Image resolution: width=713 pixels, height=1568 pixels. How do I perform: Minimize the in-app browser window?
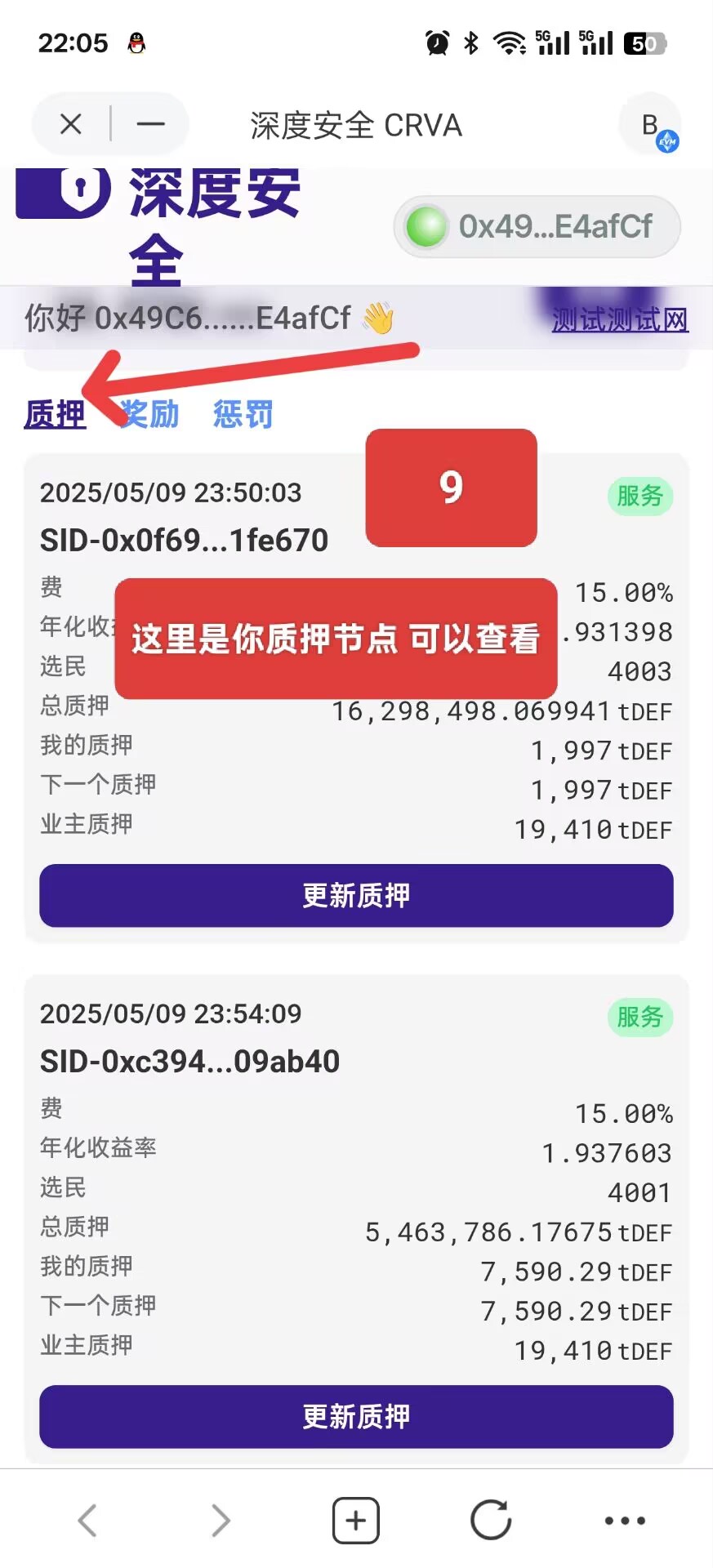pos(150,124)
